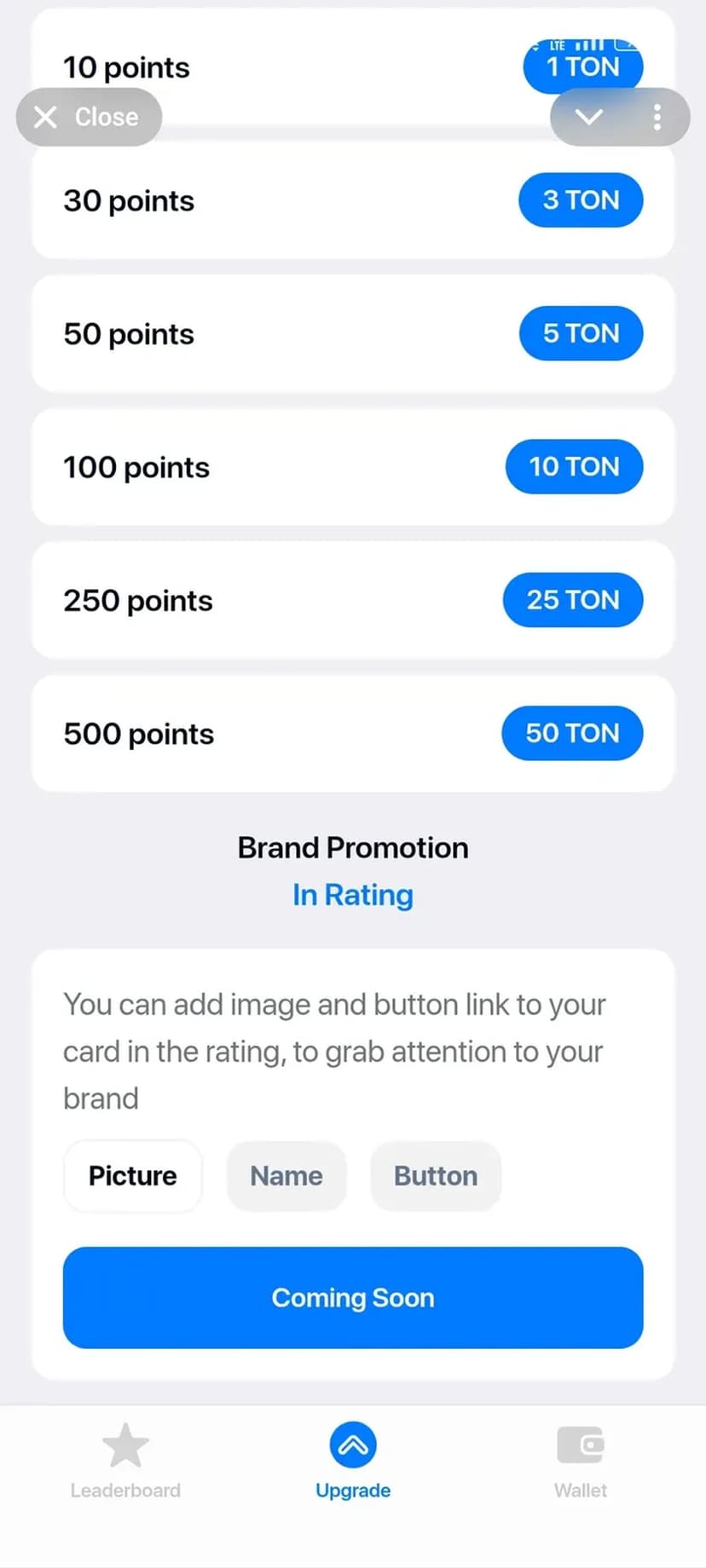Screen dimensions: 706x1568
Task: Tap the Coming Soon button
Action: point(353,1297)
